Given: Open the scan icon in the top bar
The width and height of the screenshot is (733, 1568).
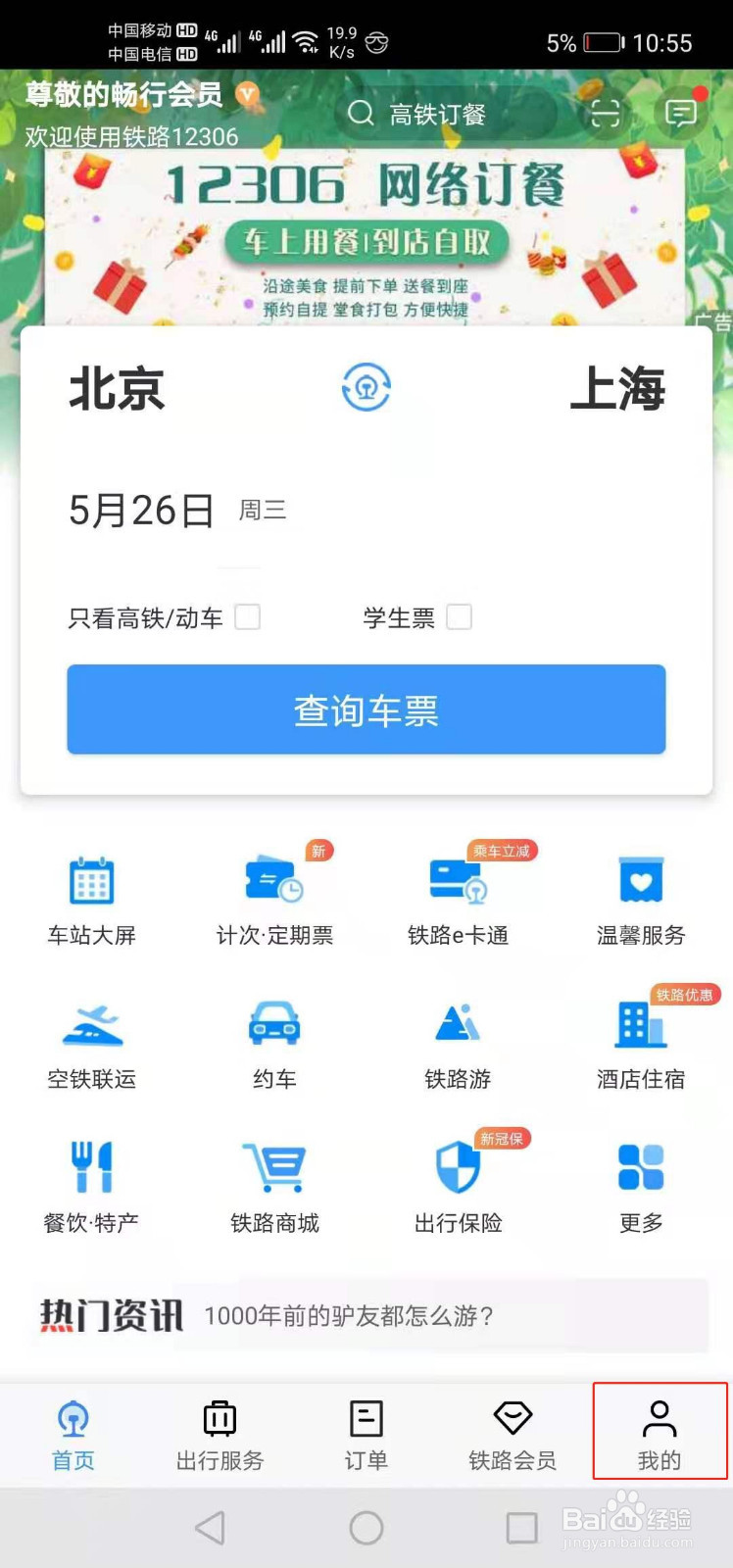Looking at the screenshot, I should pos(605,114).
